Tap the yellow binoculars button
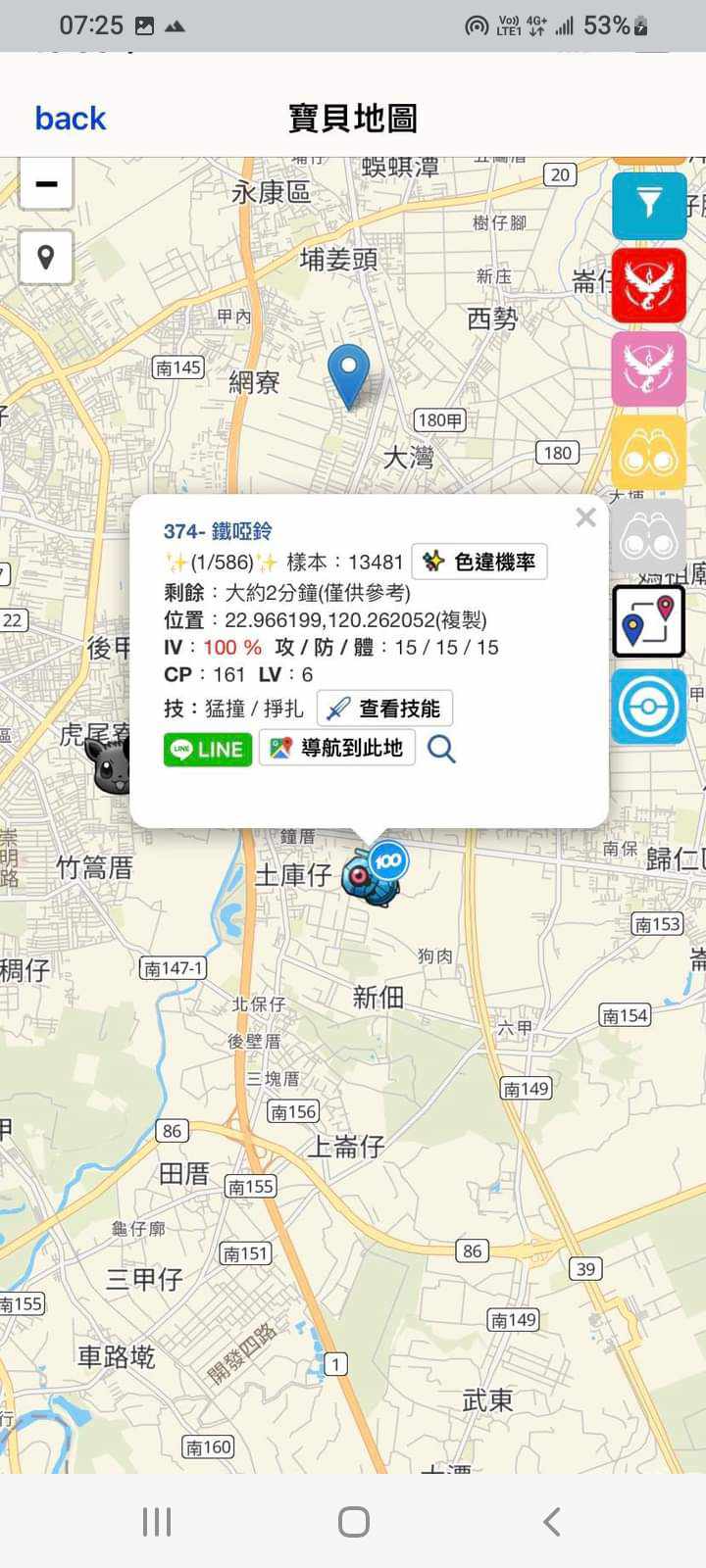The height and width of the screenshot is (1568, 706). (649, 452)
